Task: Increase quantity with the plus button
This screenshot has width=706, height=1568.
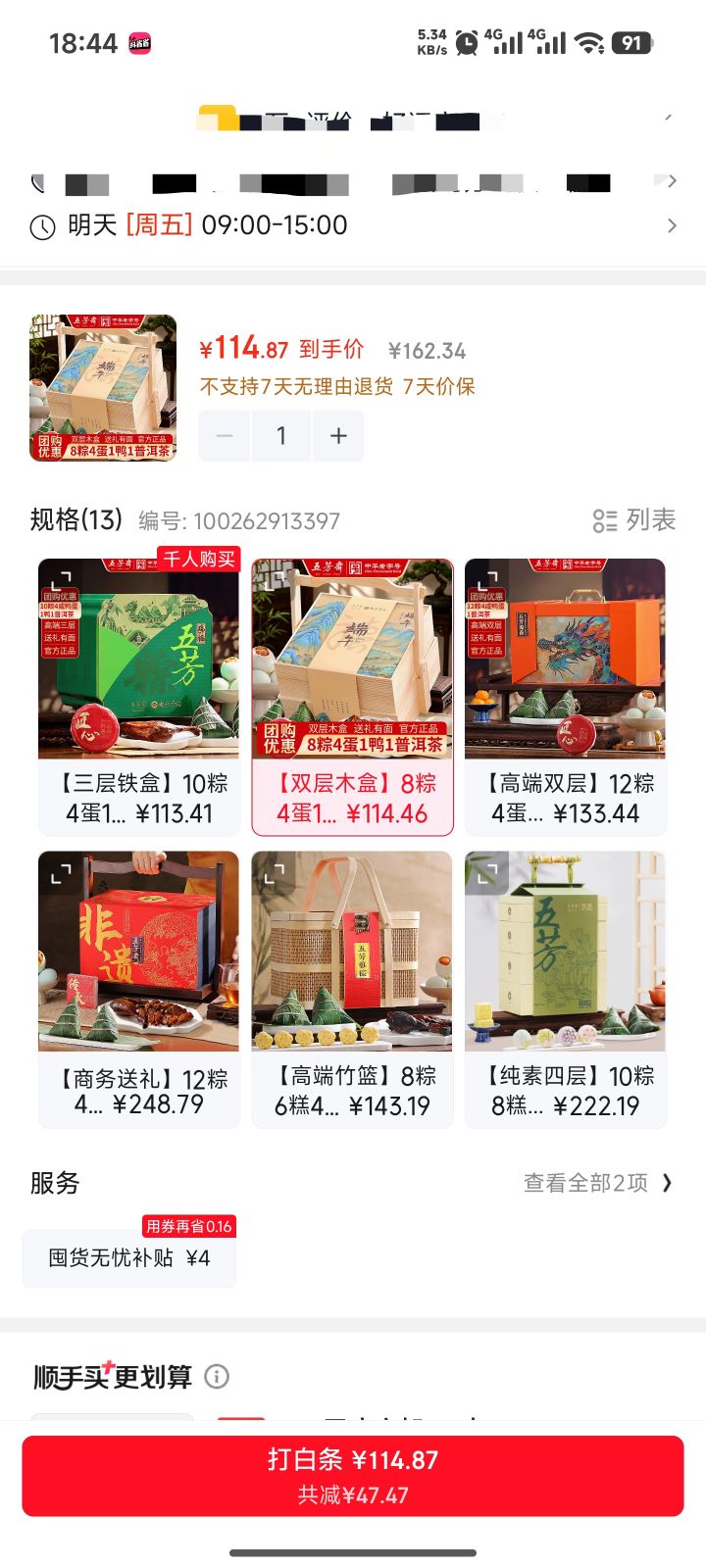Action: (338, 436)
